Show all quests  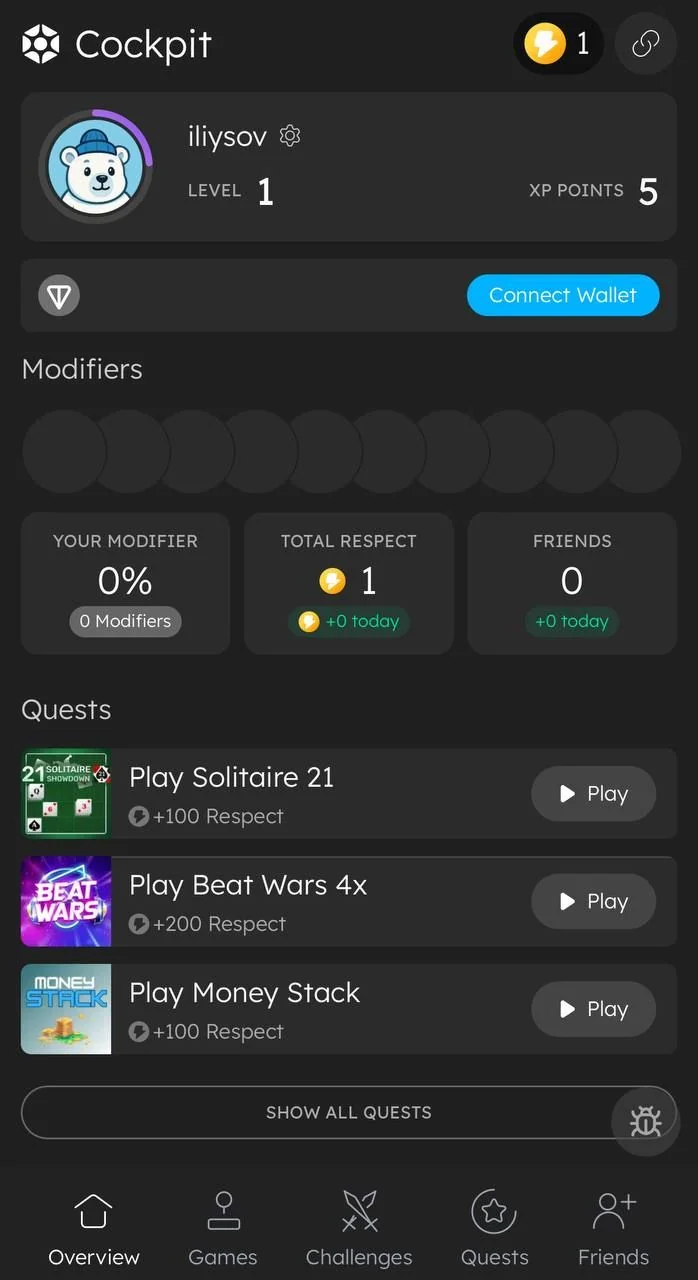(x=349, y=1112)
